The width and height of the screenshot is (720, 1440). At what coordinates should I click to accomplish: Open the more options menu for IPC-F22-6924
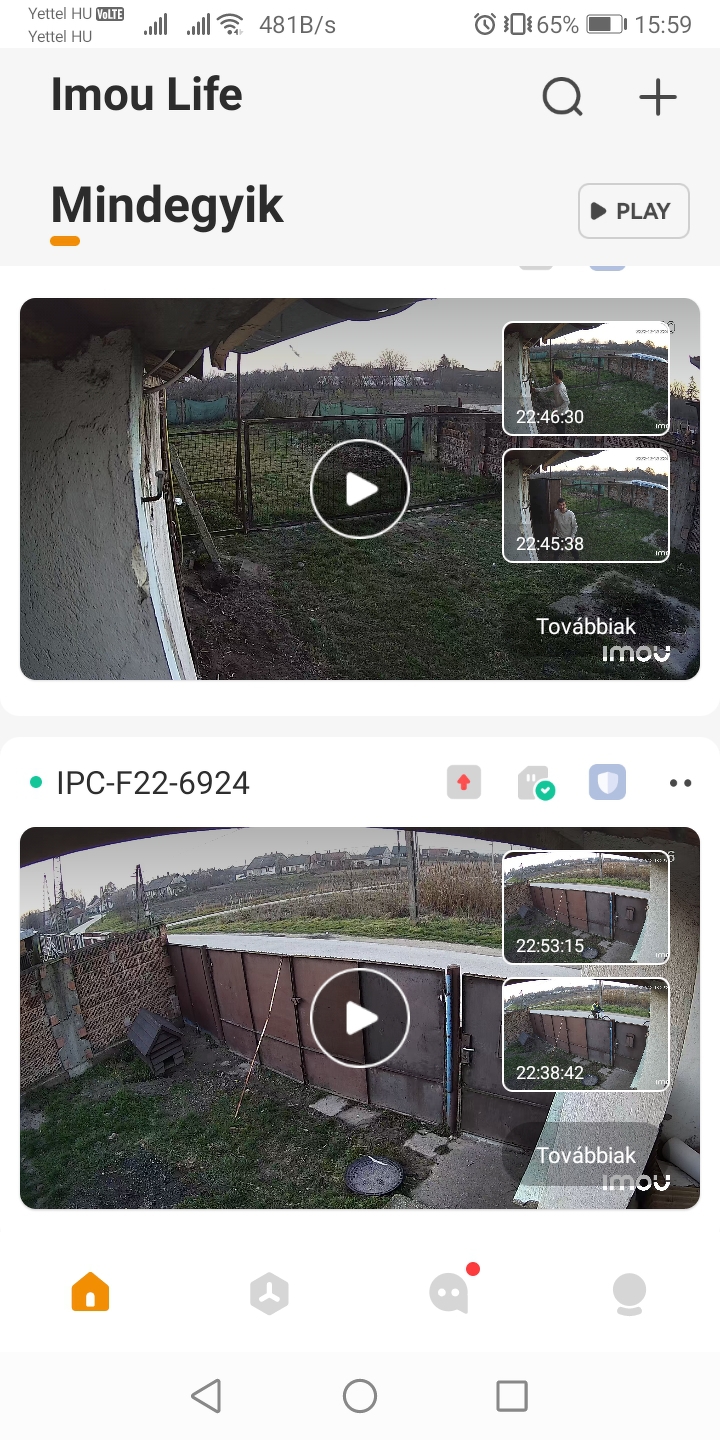click(680, 783)
